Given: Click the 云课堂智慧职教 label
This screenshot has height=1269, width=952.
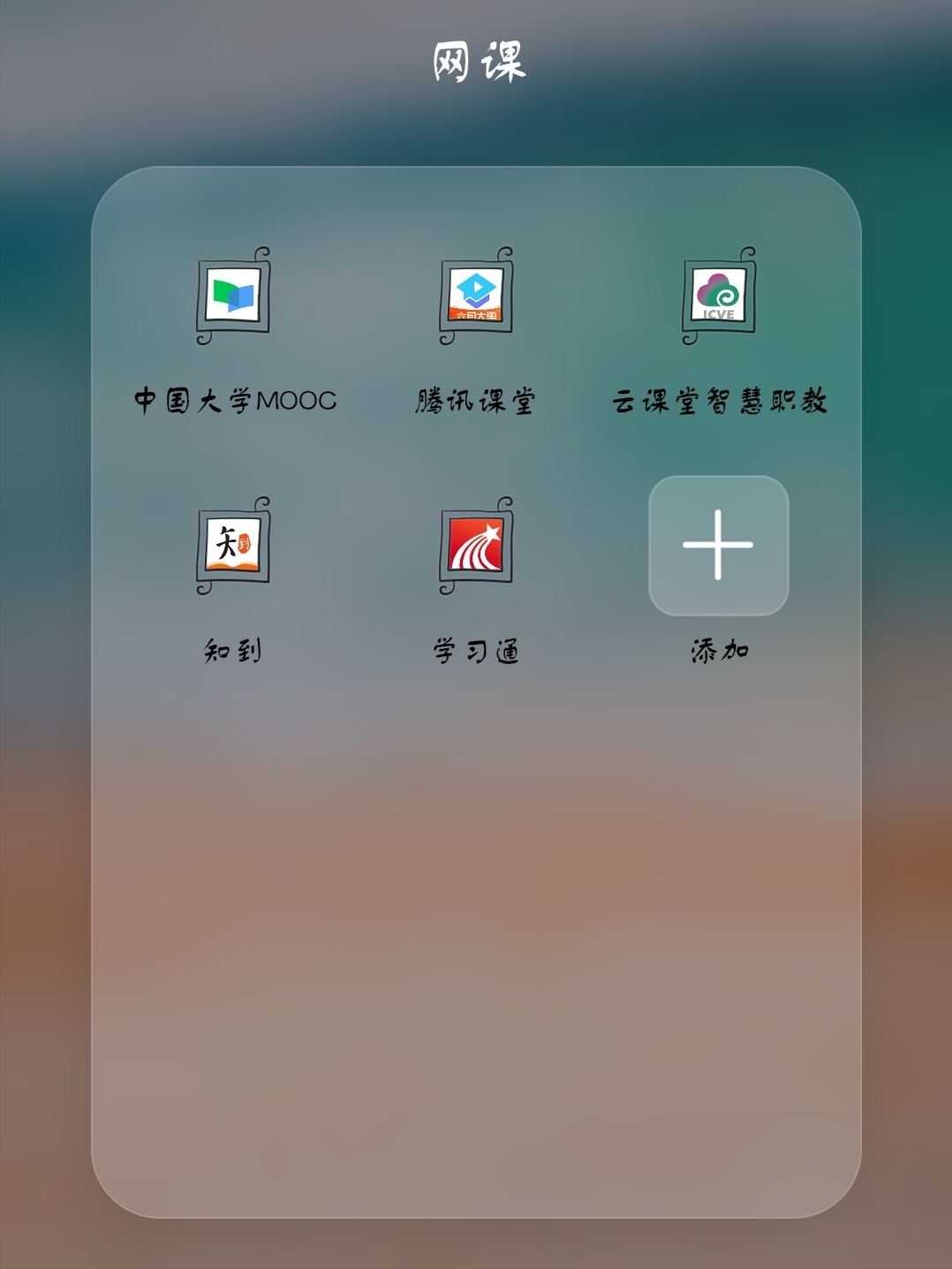Looking at the screenshot, I should tap(722, 399).
